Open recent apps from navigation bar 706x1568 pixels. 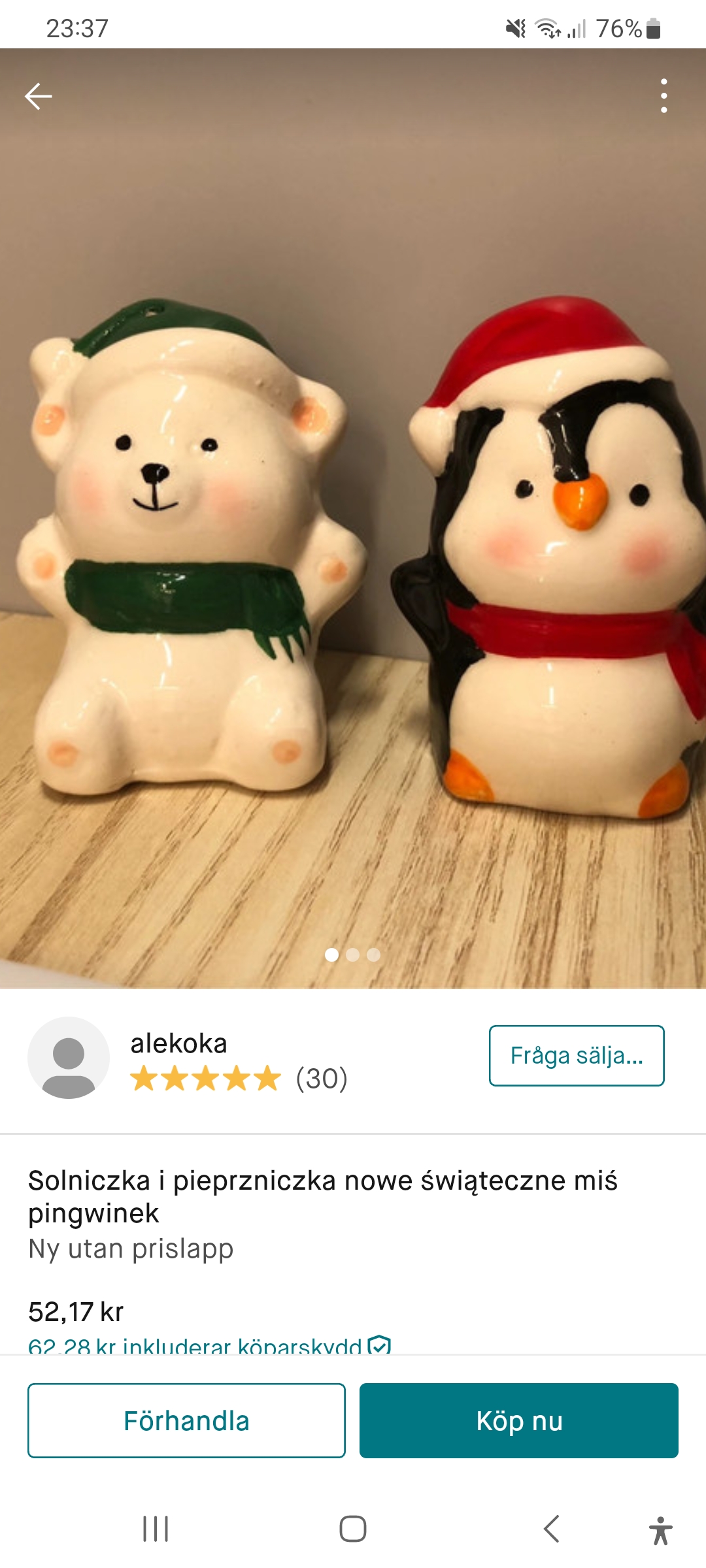point(156,1529)
